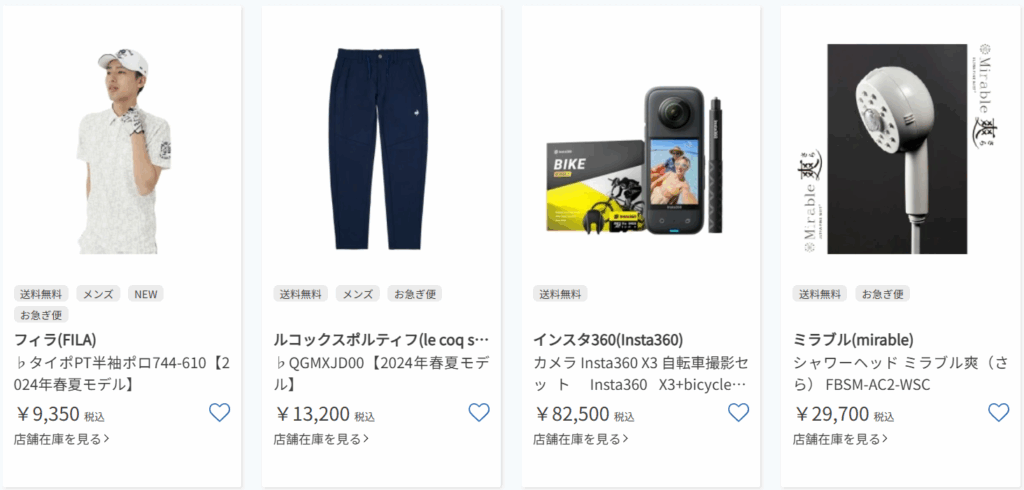The image size is (1024, 490).
Task: Add the FILA polo shirt to favorites
Action: point(219,412)
